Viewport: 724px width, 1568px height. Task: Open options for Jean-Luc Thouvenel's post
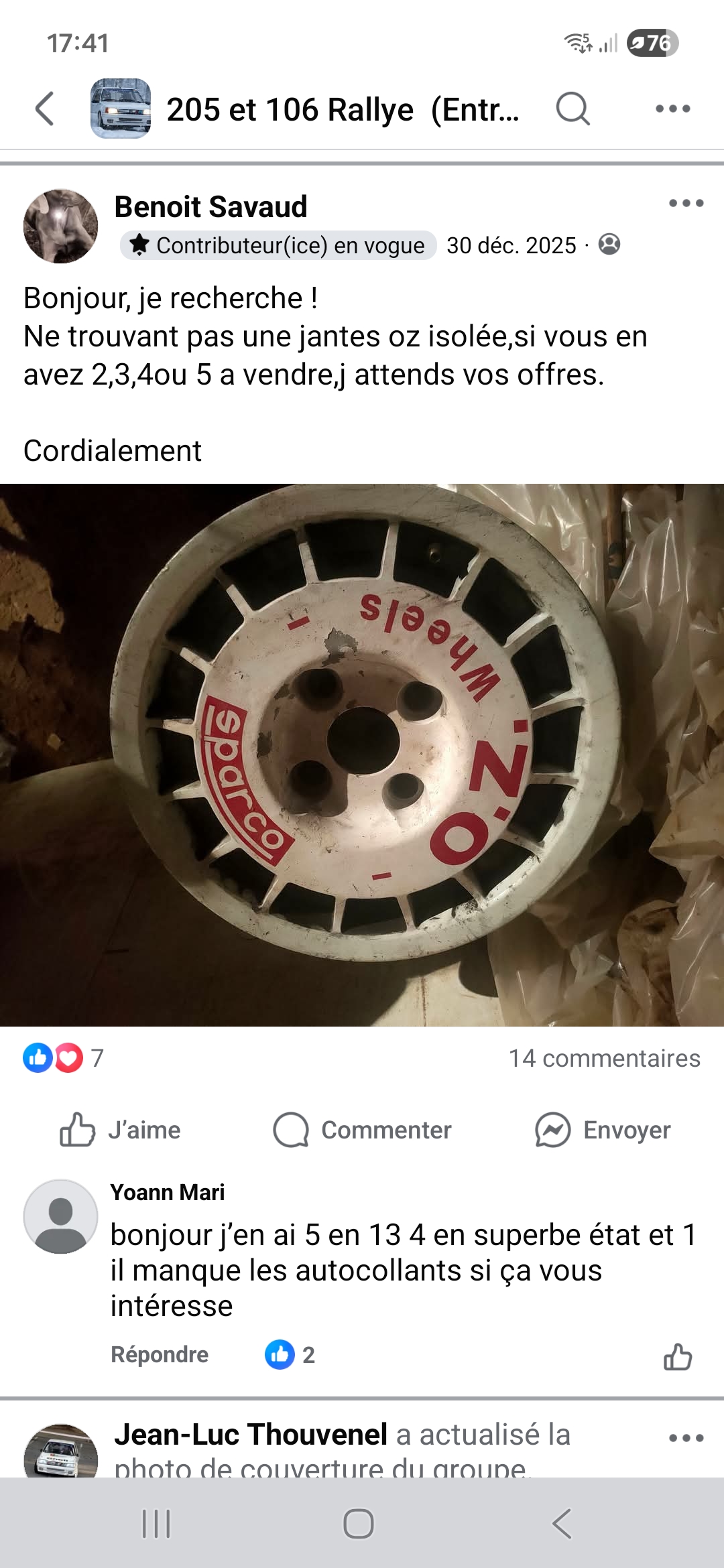pos(686,1438)
